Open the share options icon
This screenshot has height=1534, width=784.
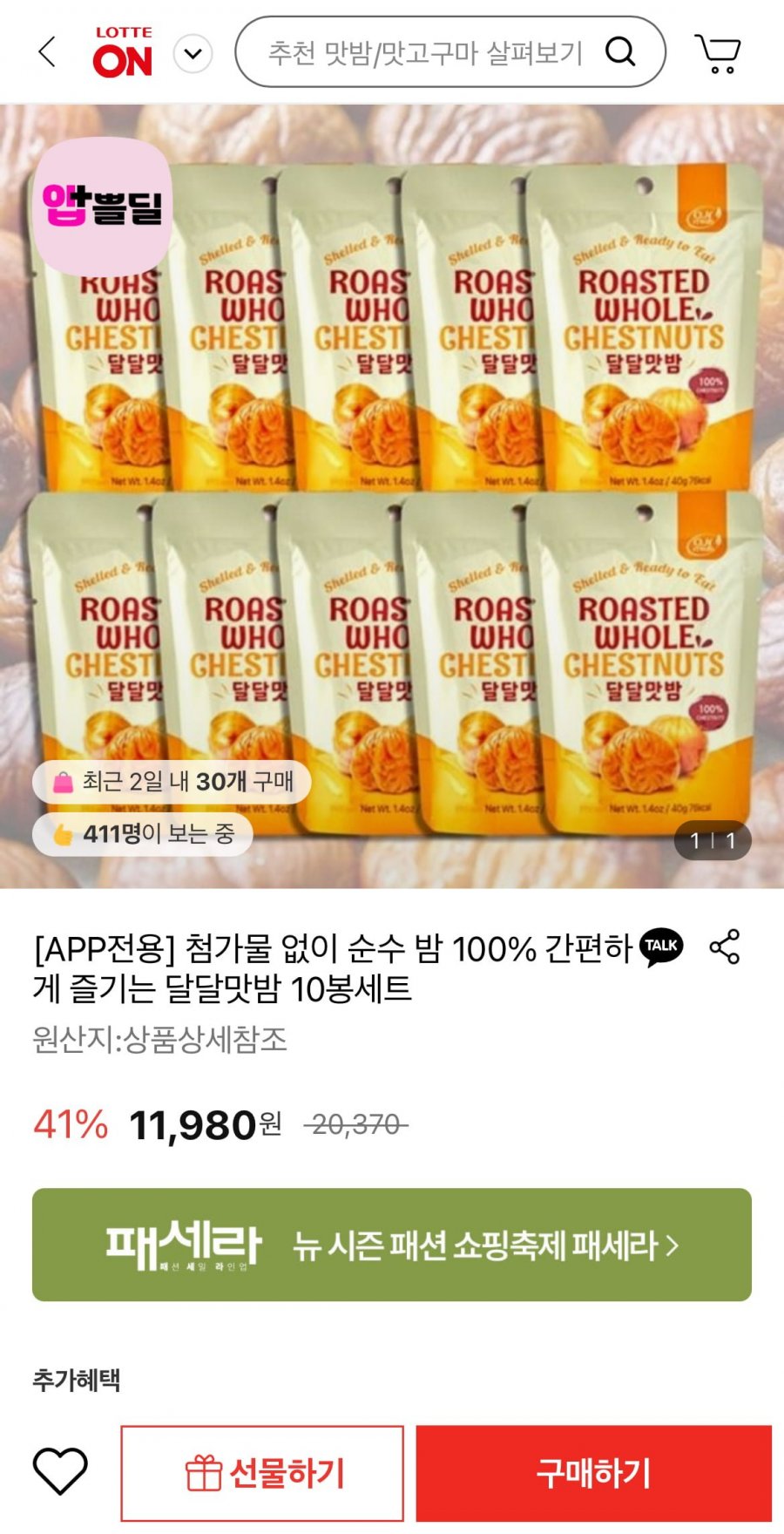pos(725,947)
